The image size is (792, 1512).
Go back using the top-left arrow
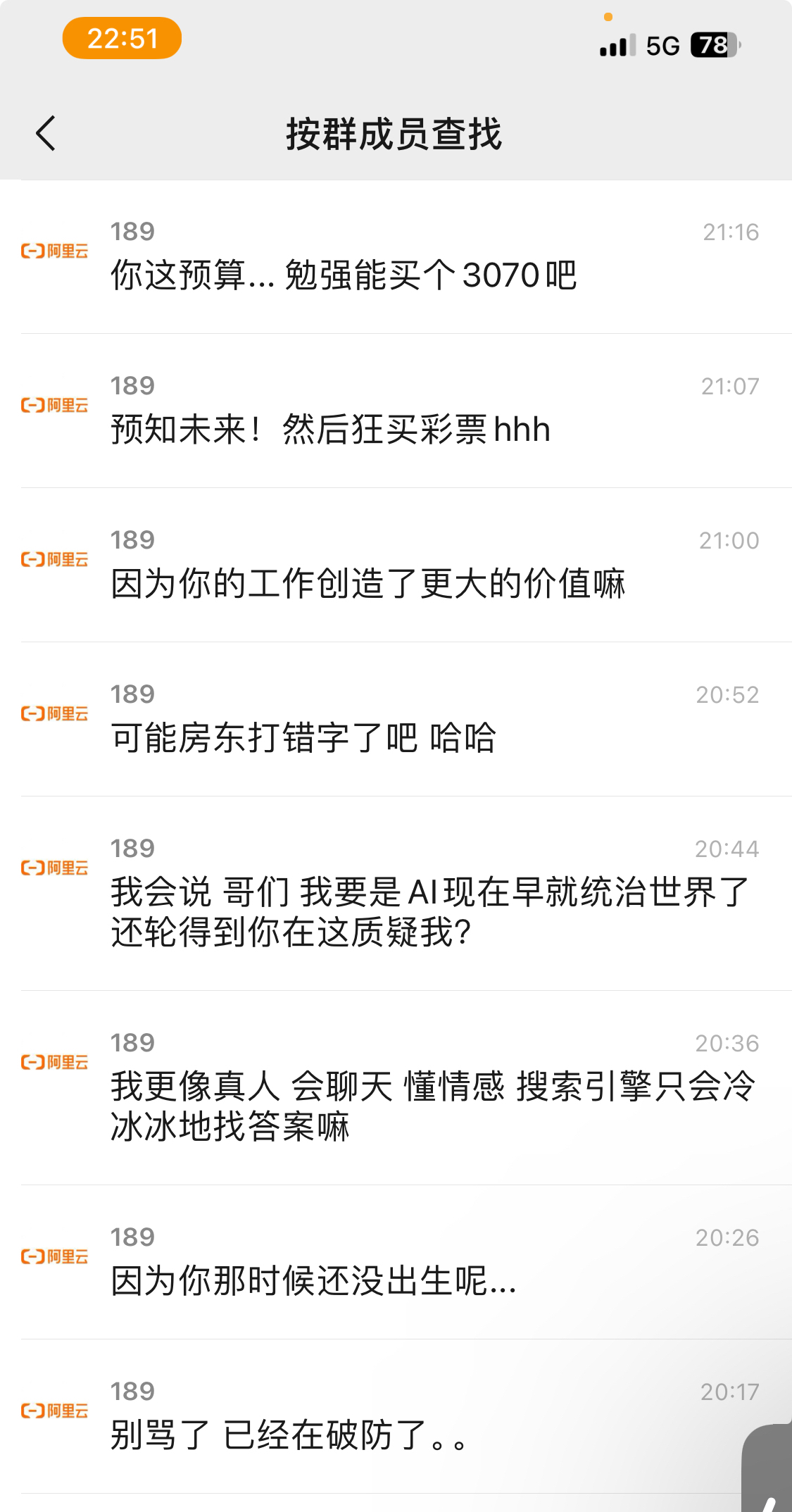46,133
